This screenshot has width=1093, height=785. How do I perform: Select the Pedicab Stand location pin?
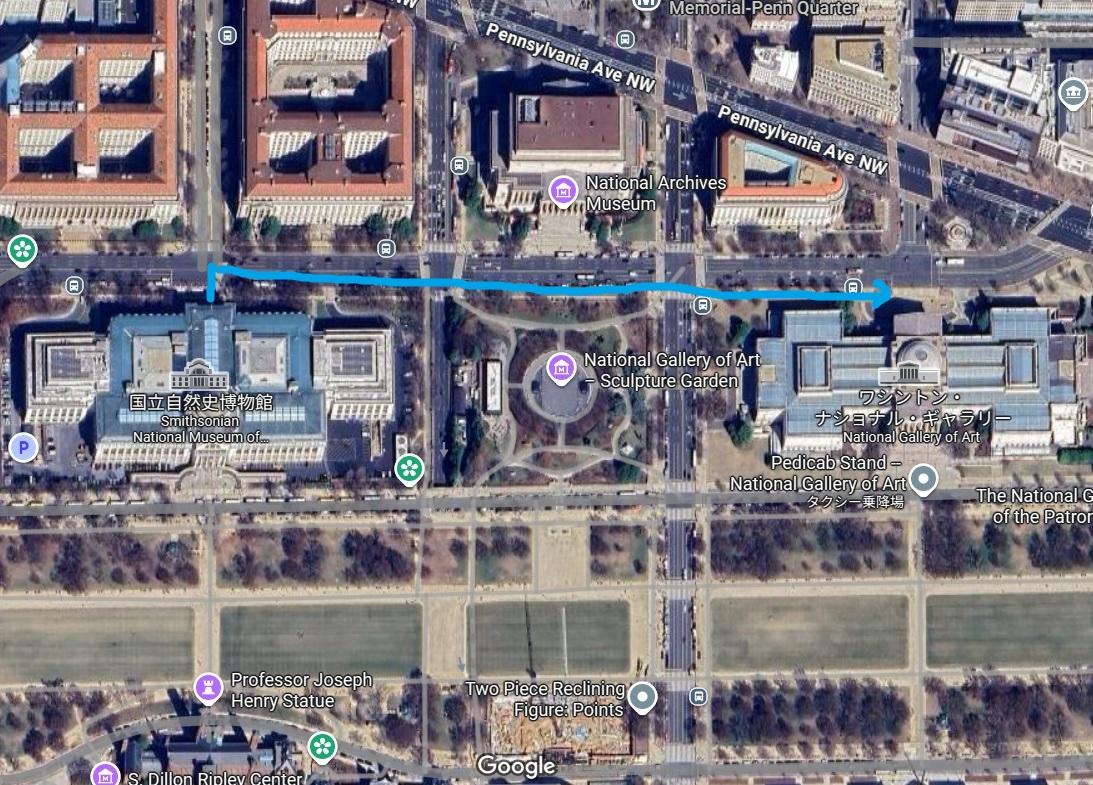pyautogui.click(x=925, y=479)
